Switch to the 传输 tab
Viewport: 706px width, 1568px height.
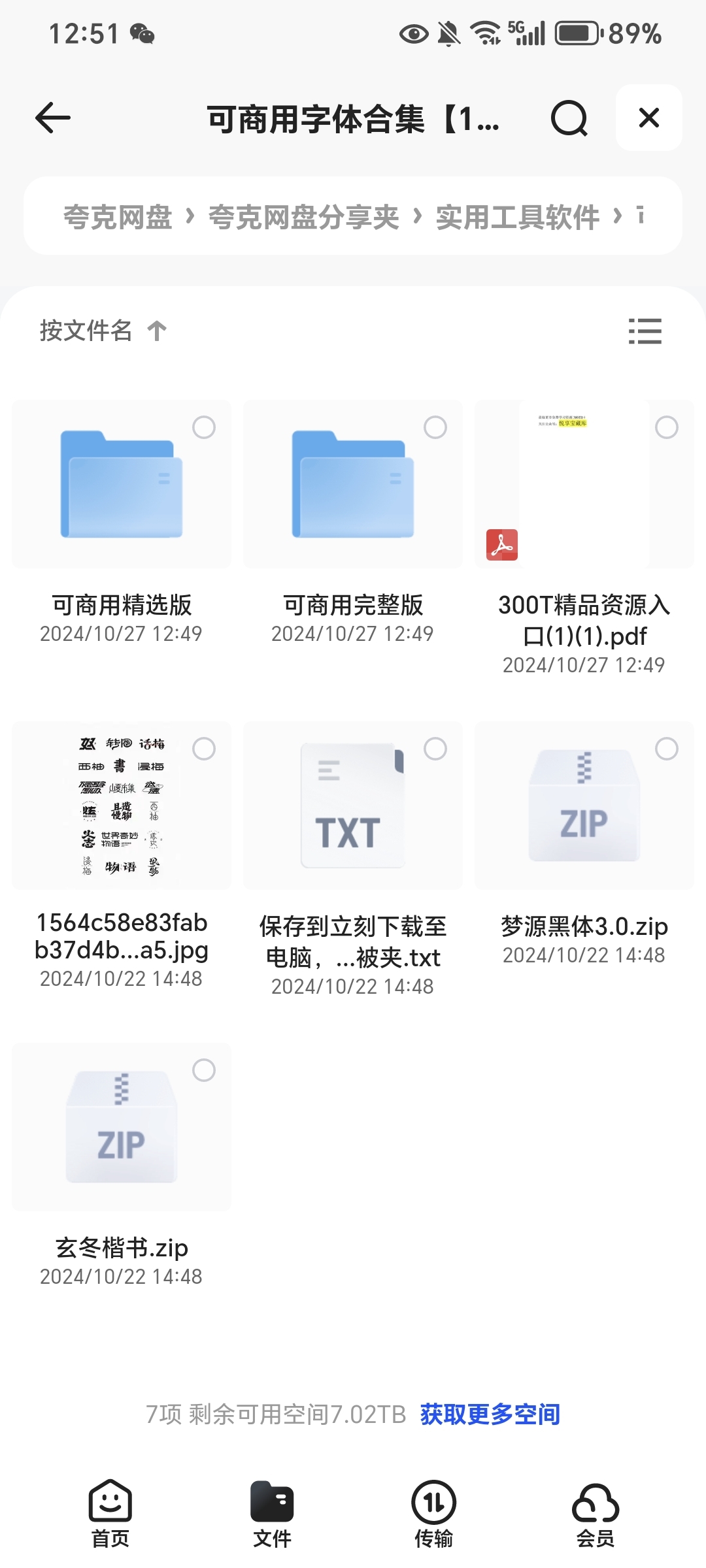tap(433, 1513)
